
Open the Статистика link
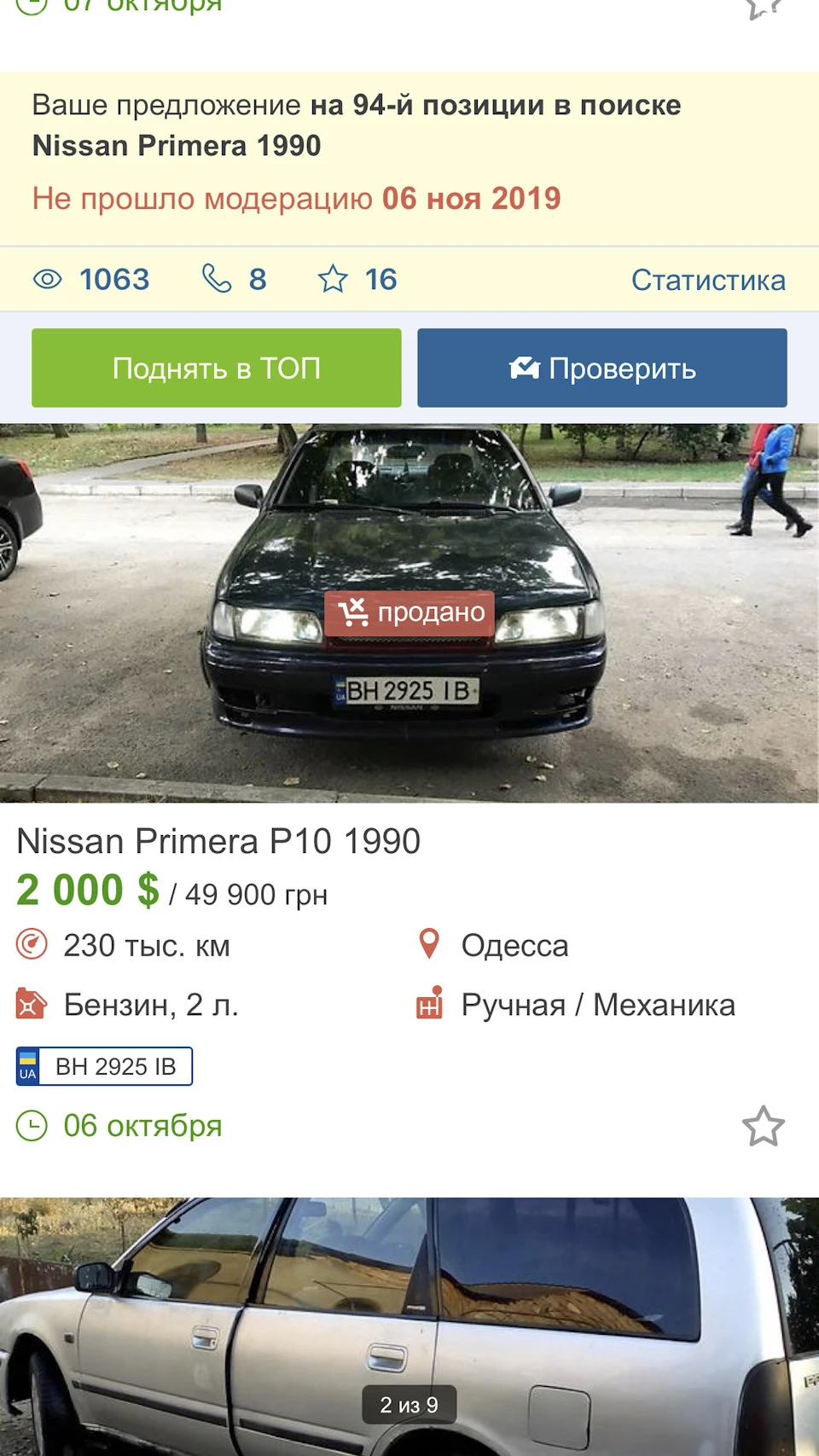708,280
